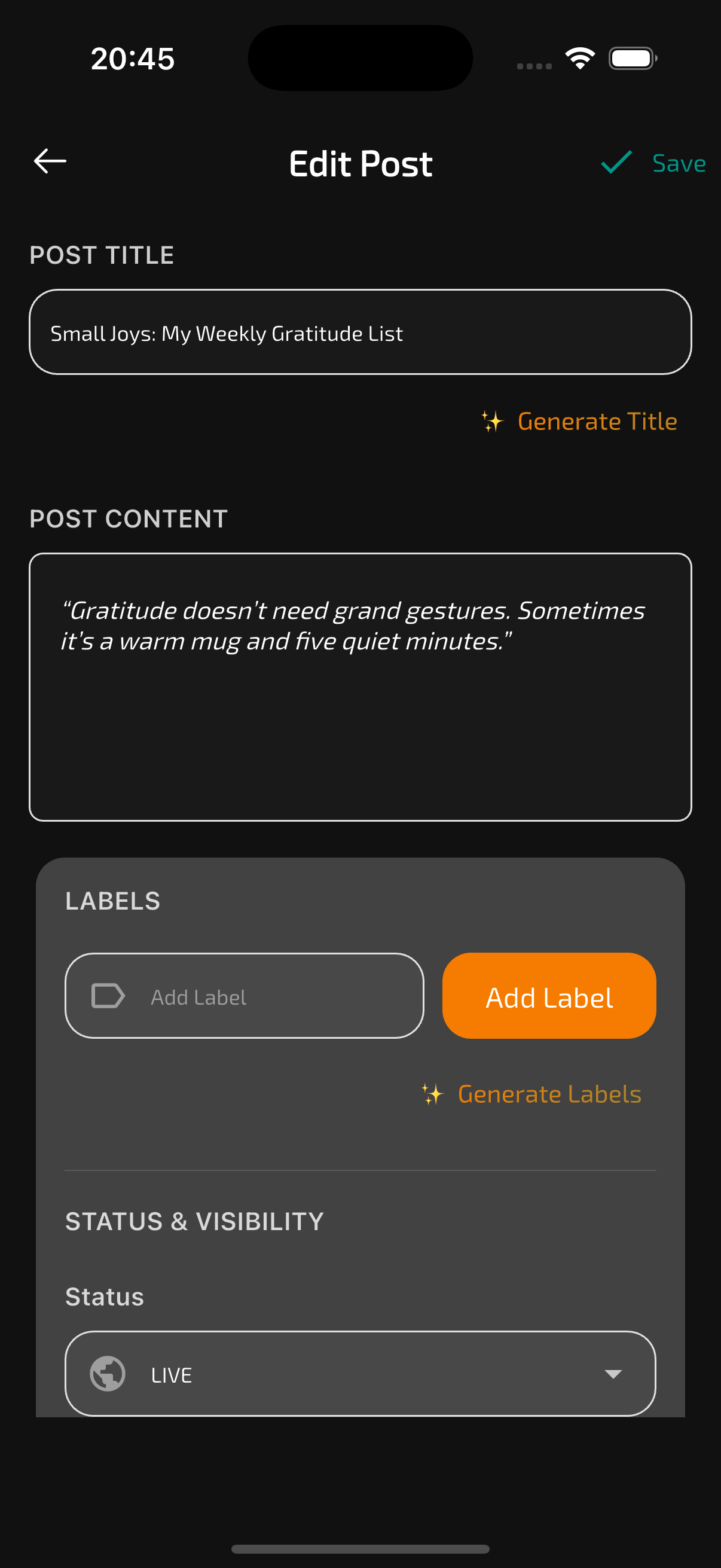Tap the Add Label input field
This screenshot has height=1568, width=721.
(245, 996)
